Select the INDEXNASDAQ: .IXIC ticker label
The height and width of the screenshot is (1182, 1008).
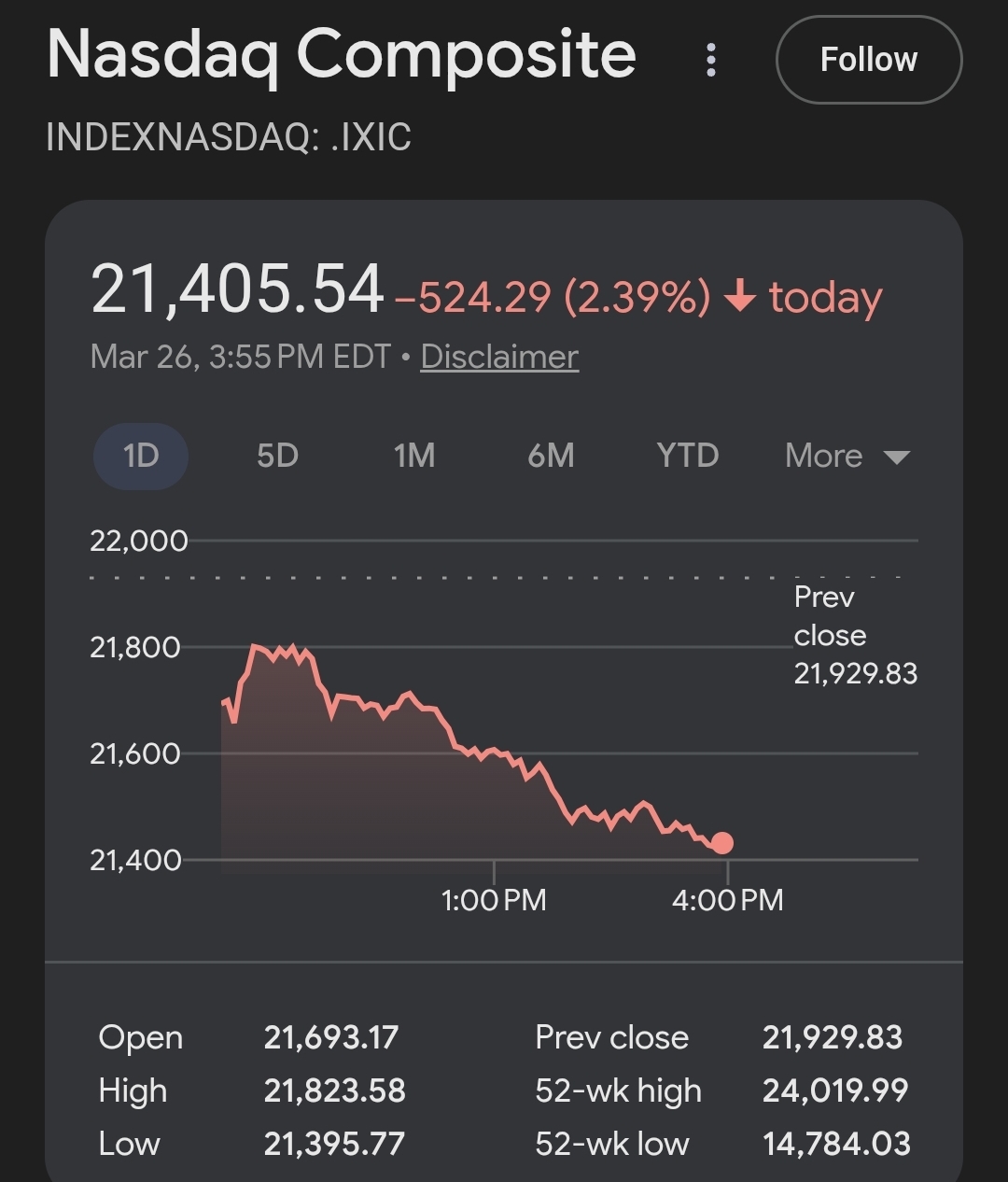pyautogui.click(x=229, y=138)
